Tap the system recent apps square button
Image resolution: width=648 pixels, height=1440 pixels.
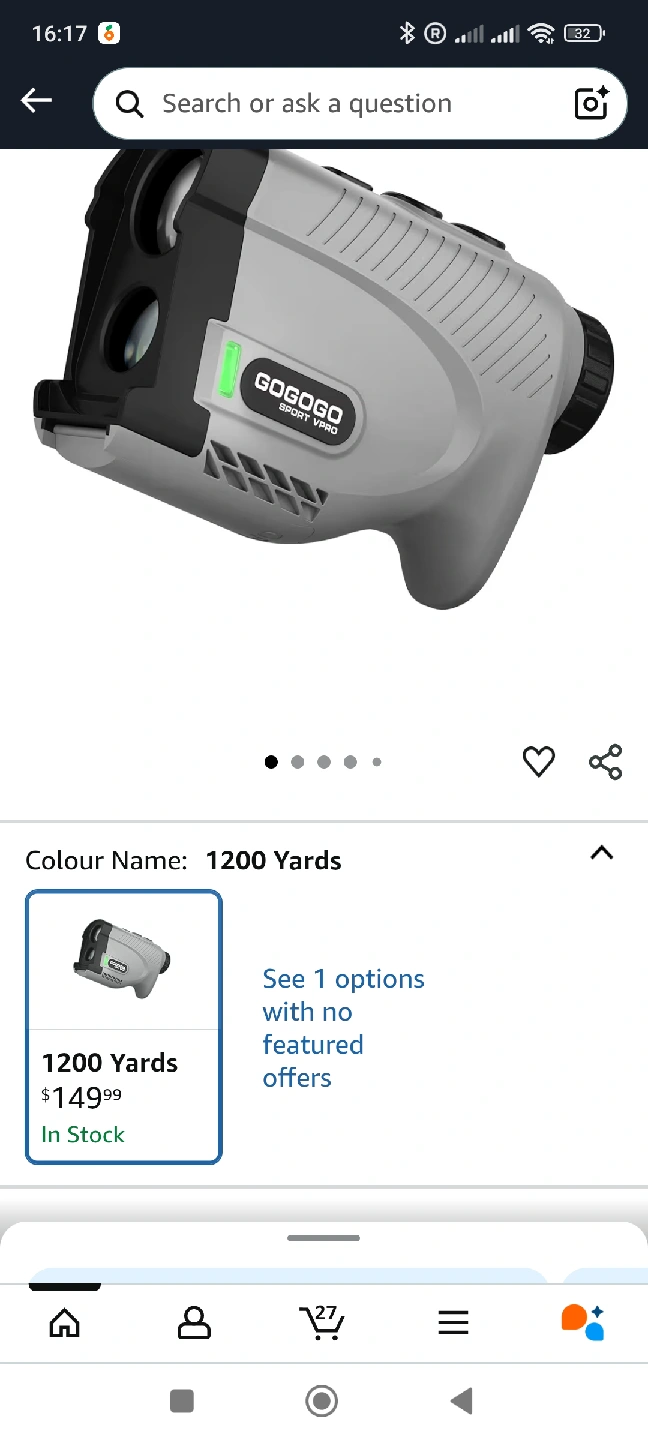[x=182, y=1401]
